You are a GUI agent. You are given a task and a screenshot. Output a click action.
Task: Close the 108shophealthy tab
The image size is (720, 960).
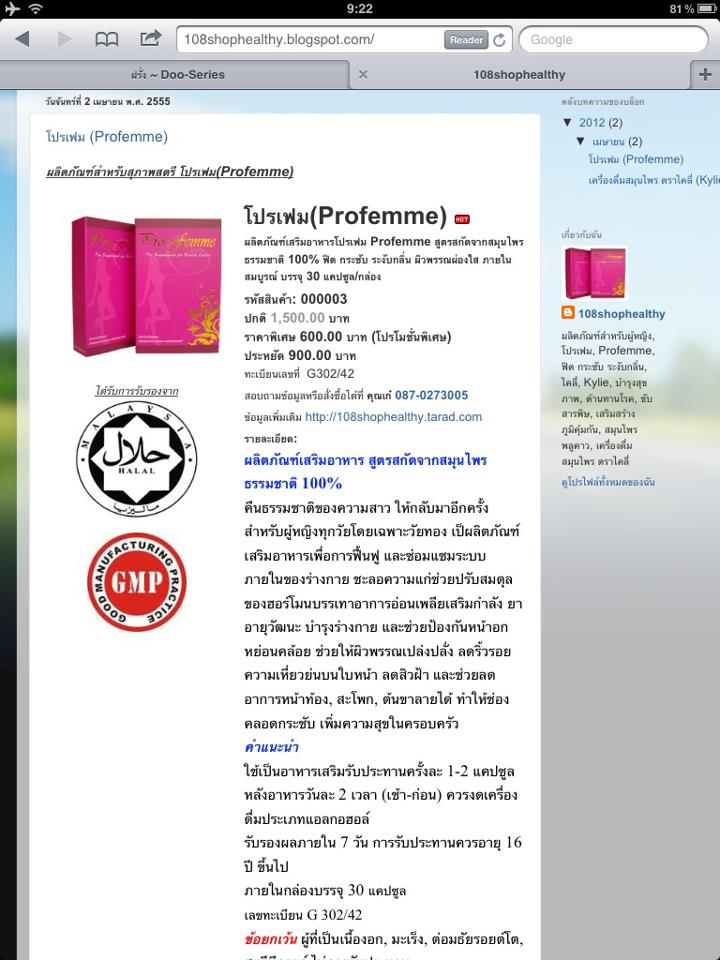coord(363,74)
